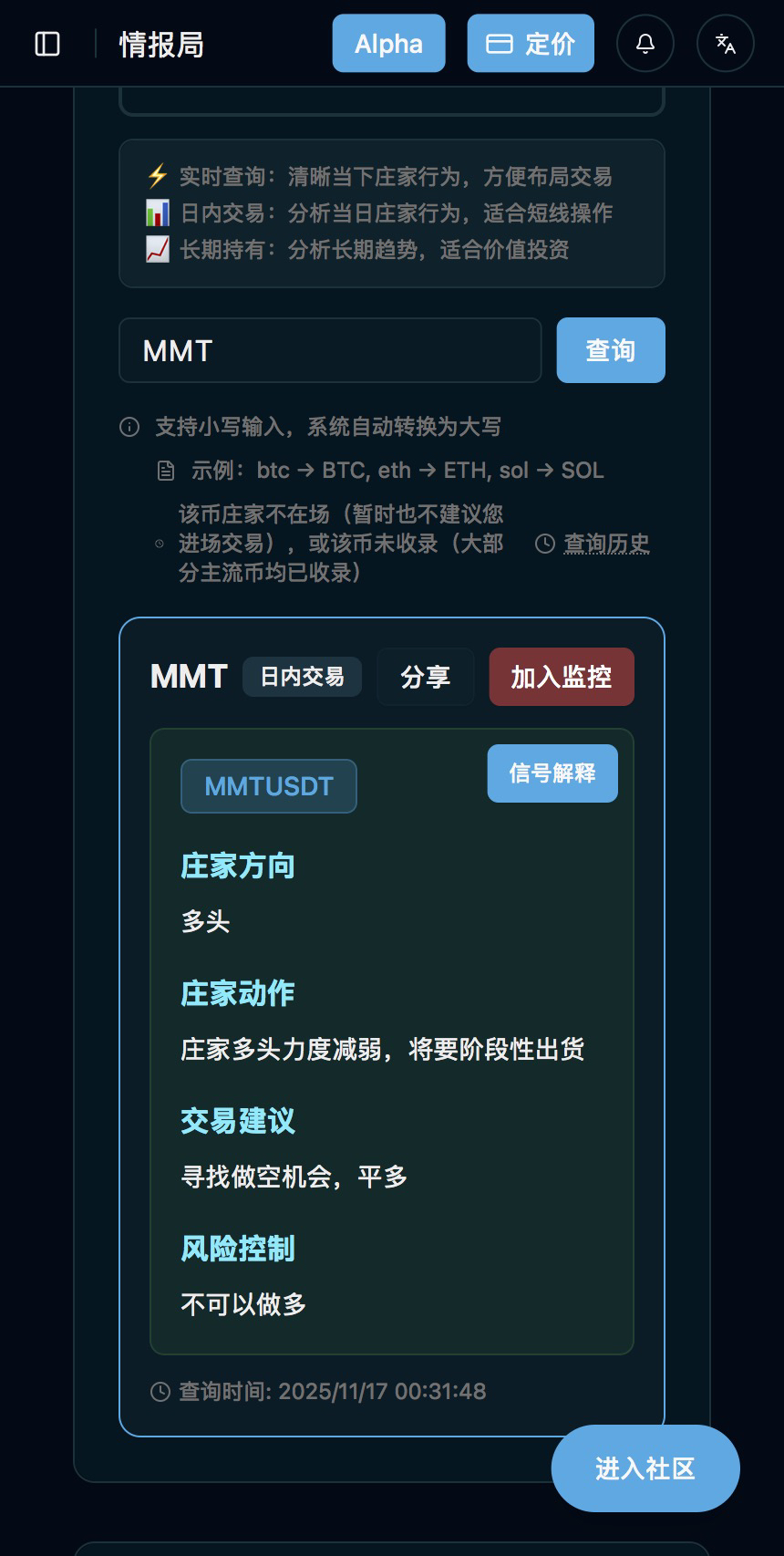This screenshot has width=784, height=1556.
Task: Open the Alpha section
Action: [388, 44]
